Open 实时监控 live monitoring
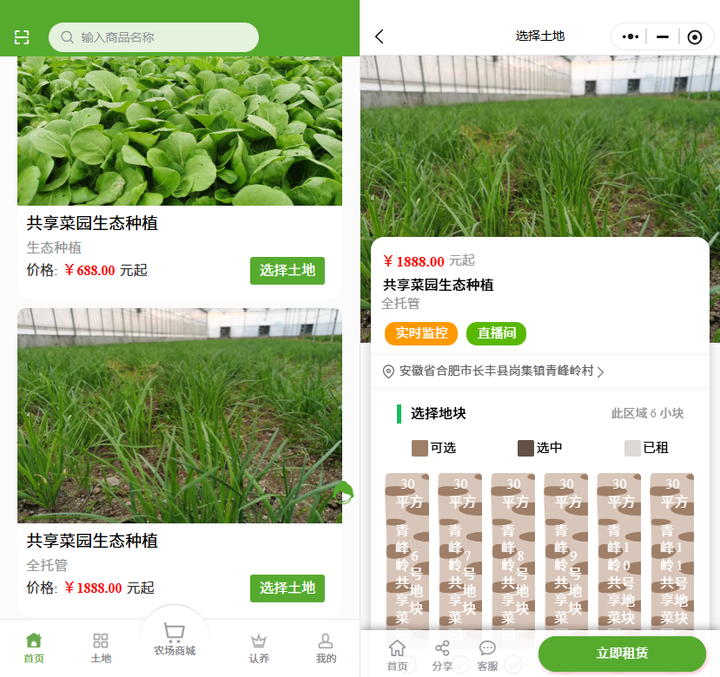This screenshot has height=677, width=720. coord(421,334)
